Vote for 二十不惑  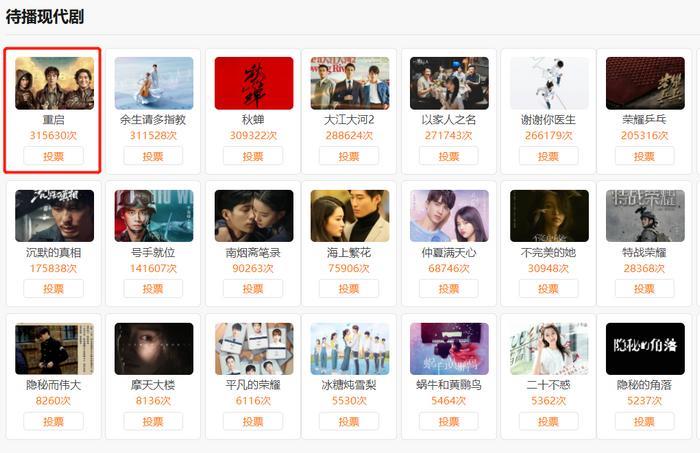tap(548, 421)
